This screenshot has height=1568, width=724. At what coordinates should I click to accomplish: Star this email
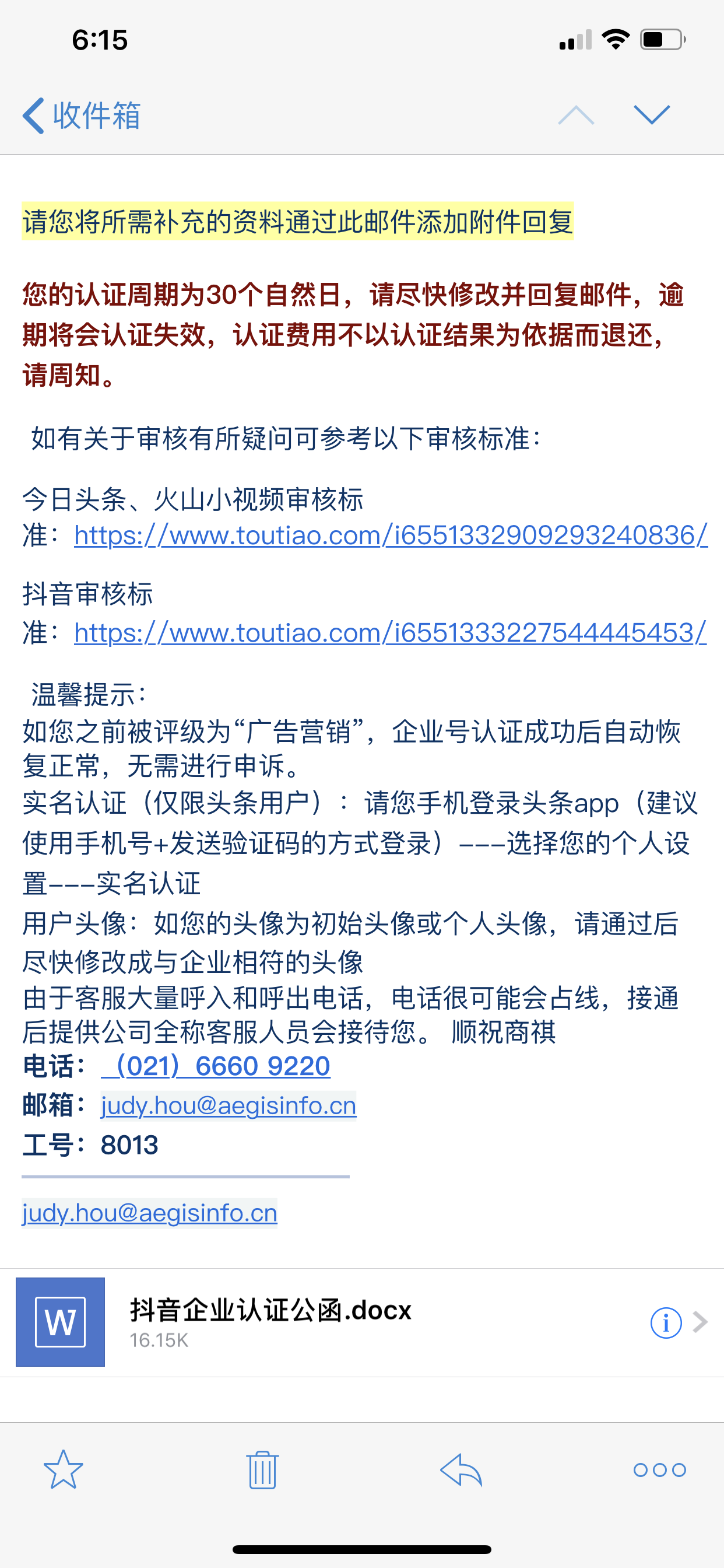pos(64,1470)
